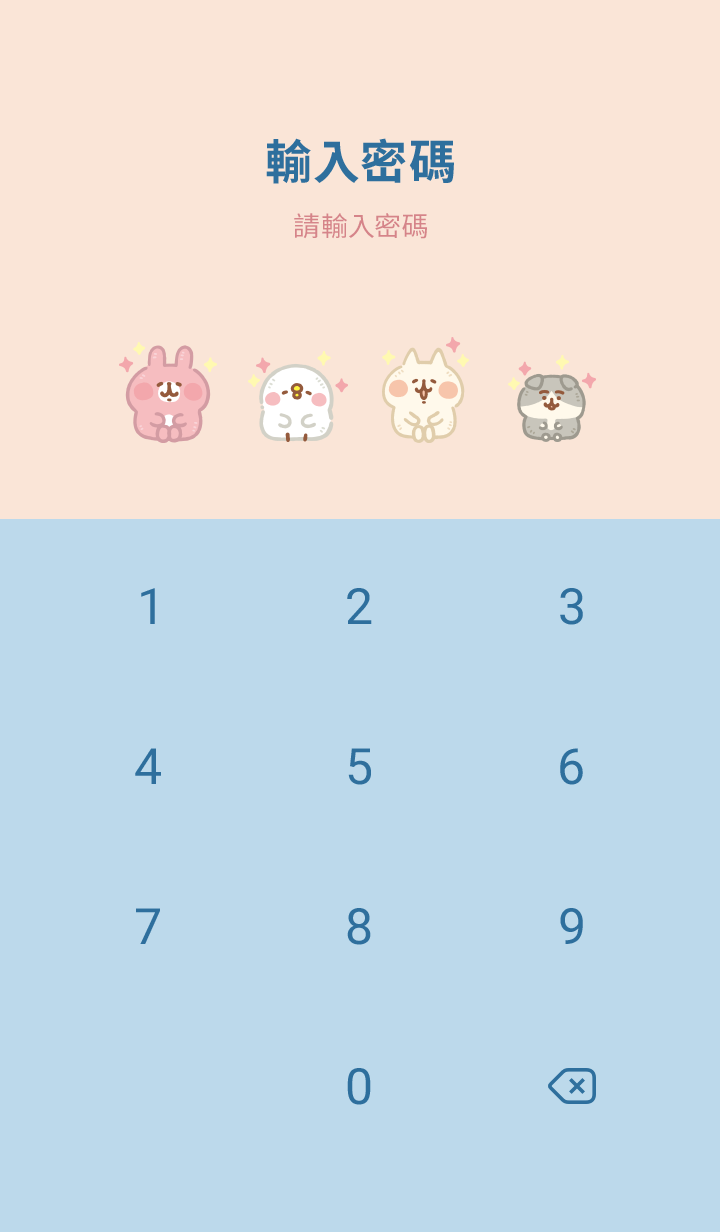The width and height of the screenshot is (720, 1232).
Task: Tap the number 2 key
Action: pyautogui.click(x=359, y=607)
